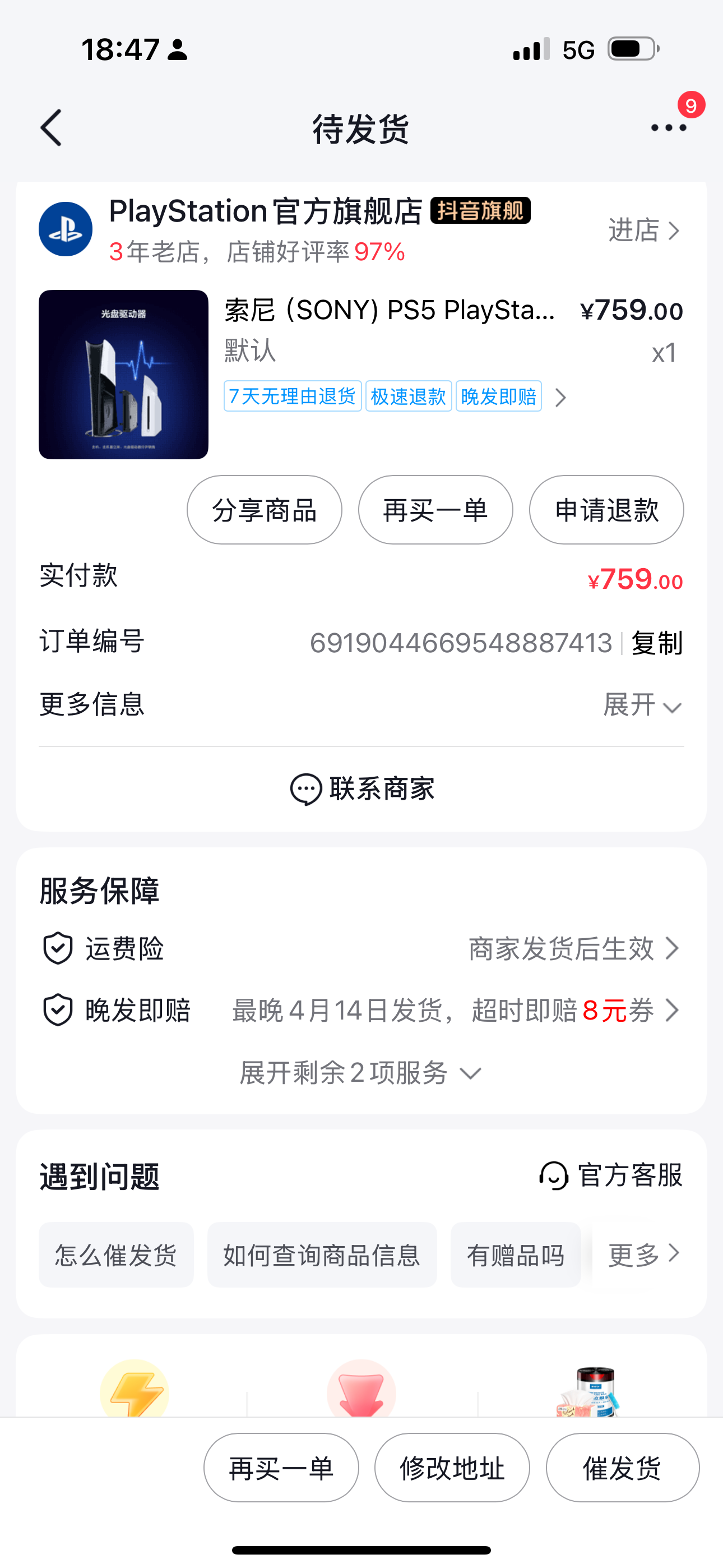
Task: Open the PS5 product thumbnail
Action: (x=123, y=375)
